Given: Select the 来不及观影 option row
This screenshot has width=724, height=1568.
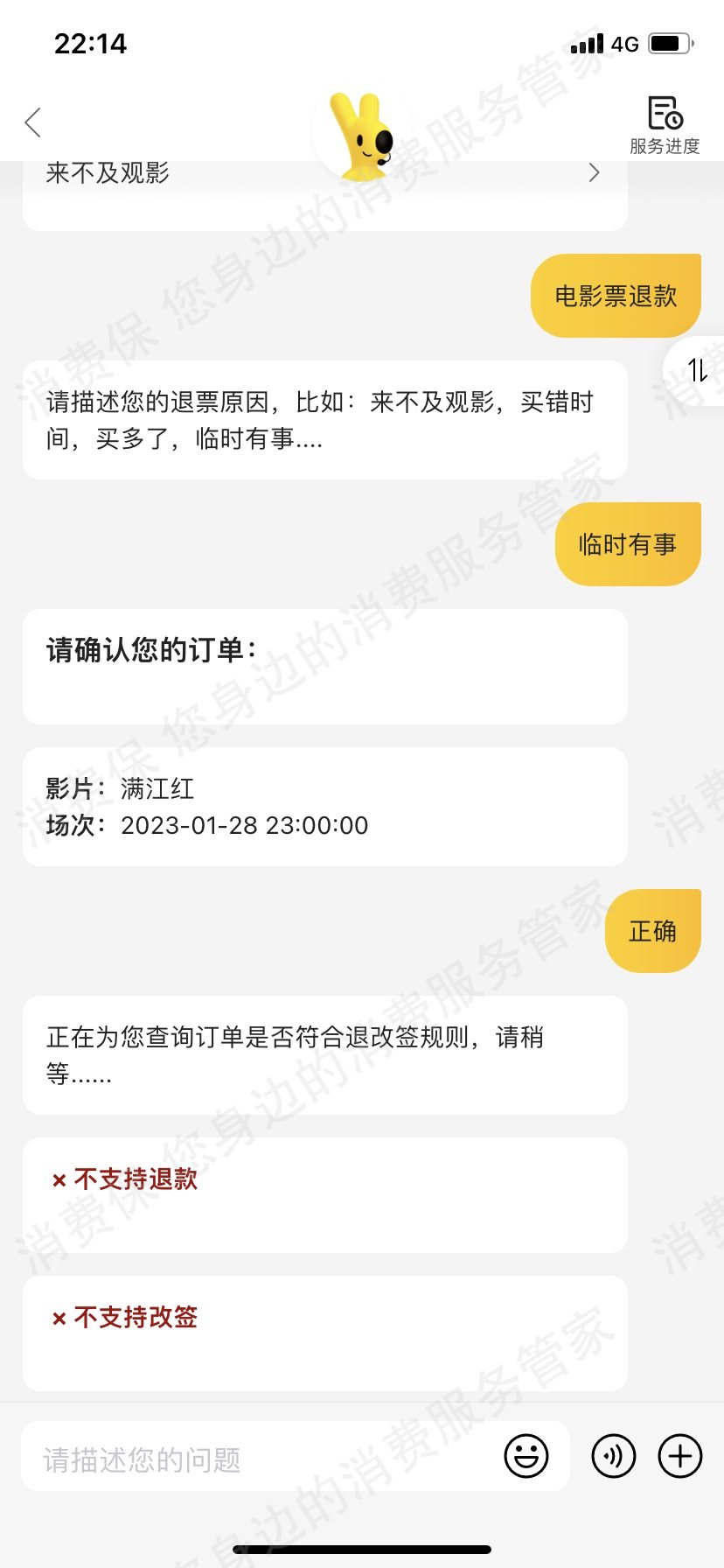Looking at the screenshot, I should [324, 175].
